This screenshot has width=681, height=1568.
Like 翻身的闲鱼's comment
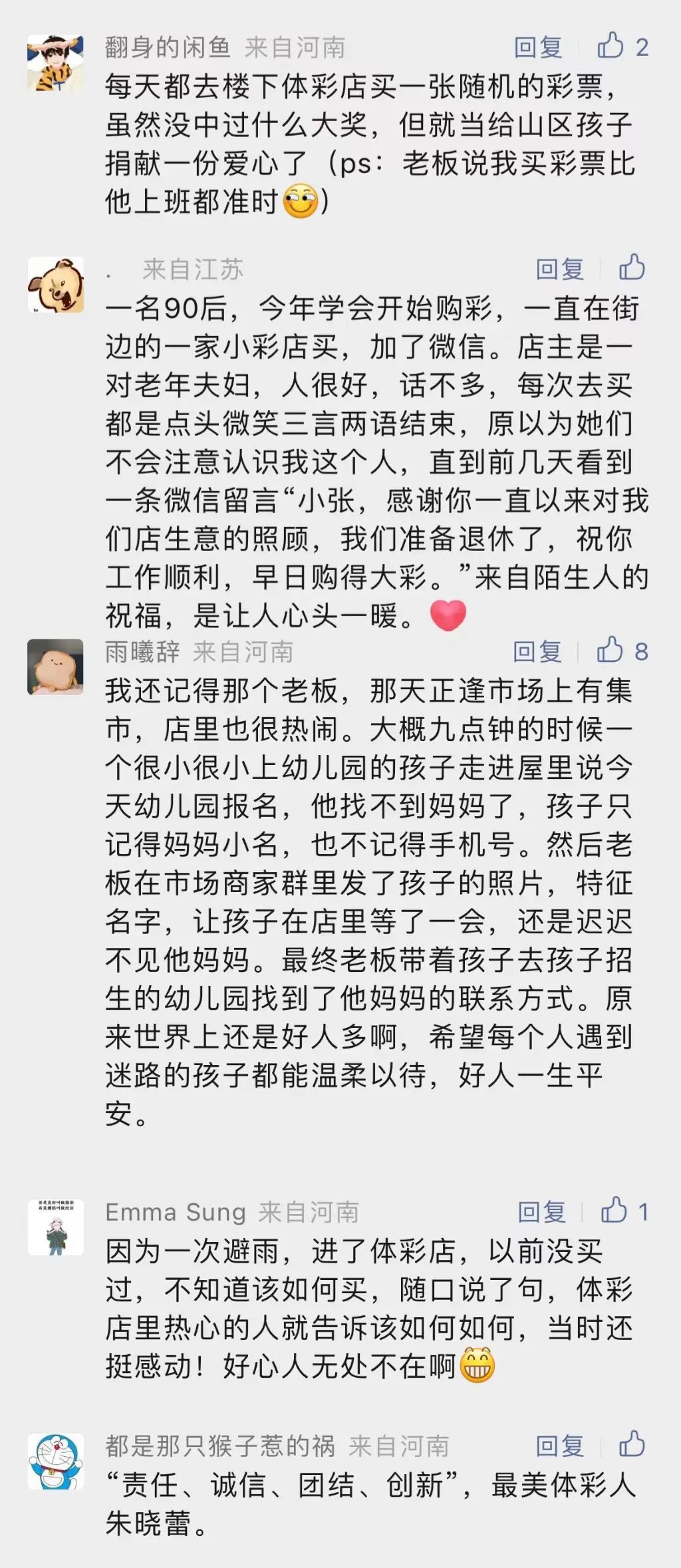coord(611,47)
